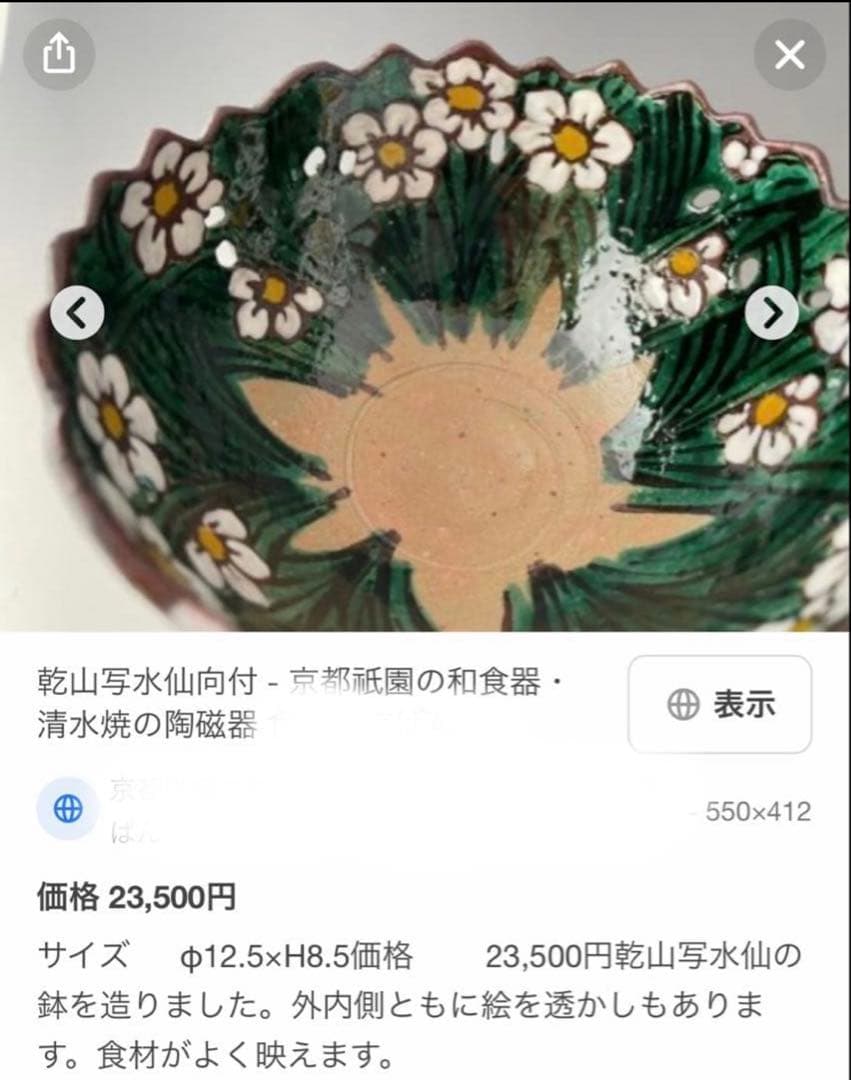Tap the size spec φ12.5×H8.5
This screenshot has width=851, height=1080.
click(x=260, y=955)
